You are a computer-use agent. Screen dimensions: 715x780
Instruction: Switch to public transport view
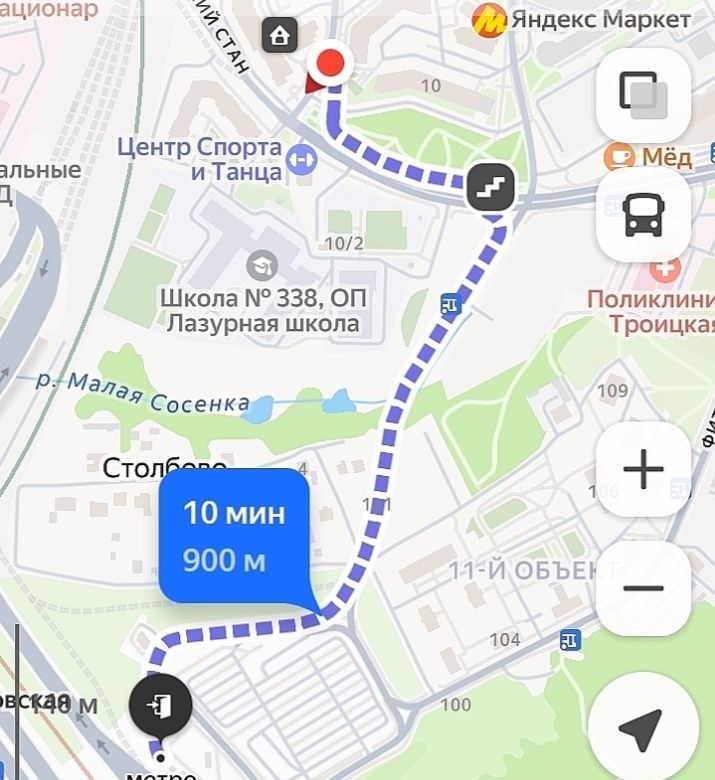click(x=643, y=214)
